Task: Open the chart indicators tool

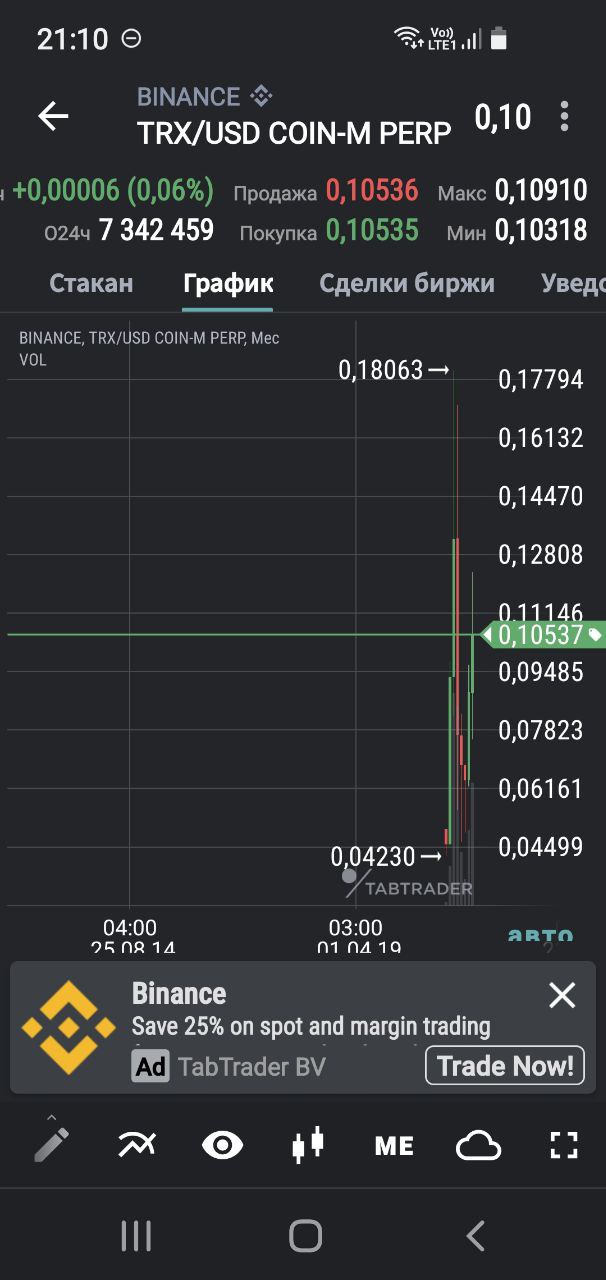Action: click(x=137, y=1145)
